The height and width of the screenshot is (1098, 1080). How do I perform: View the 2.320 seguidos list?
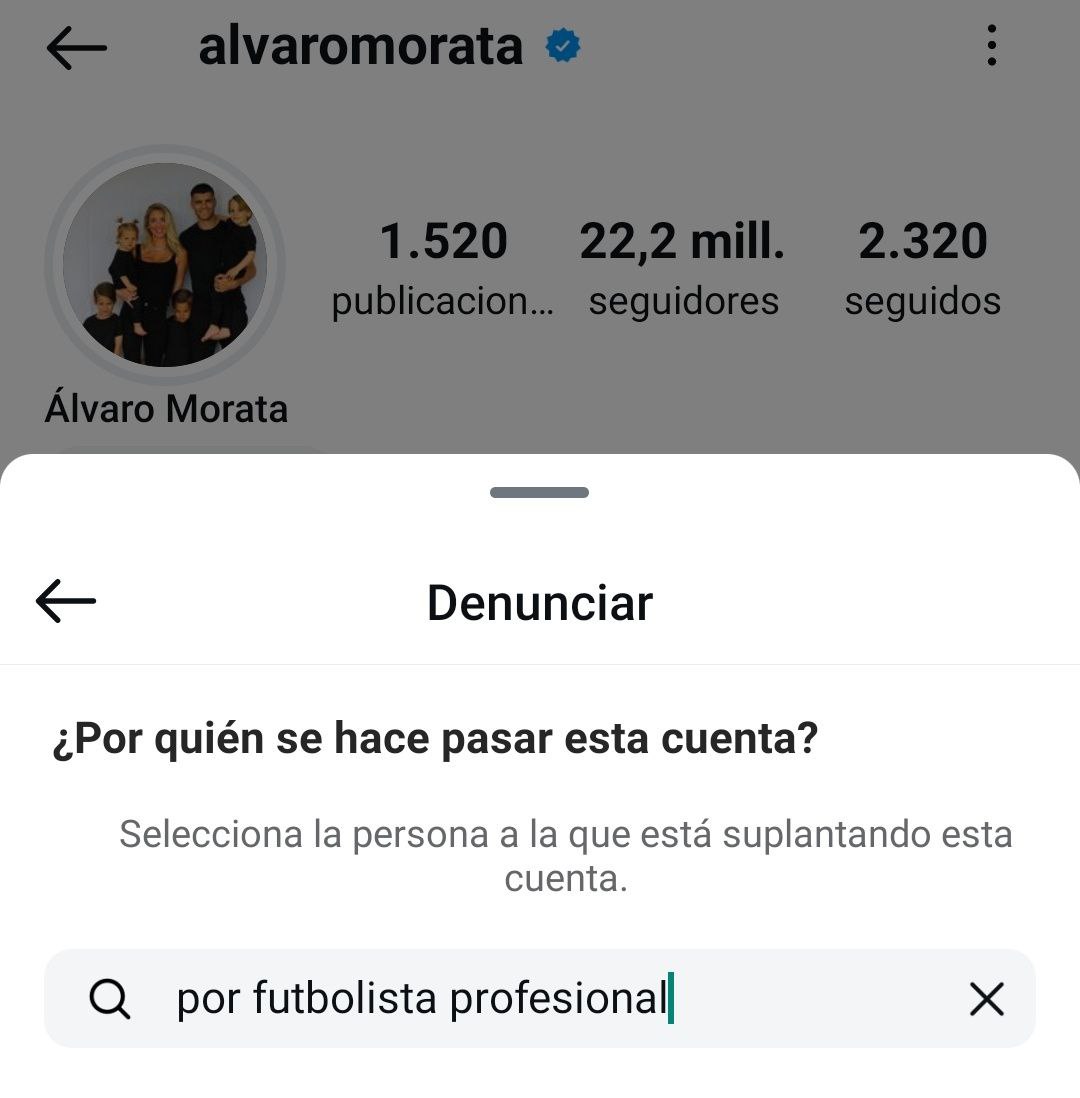(x=922, y=268)
